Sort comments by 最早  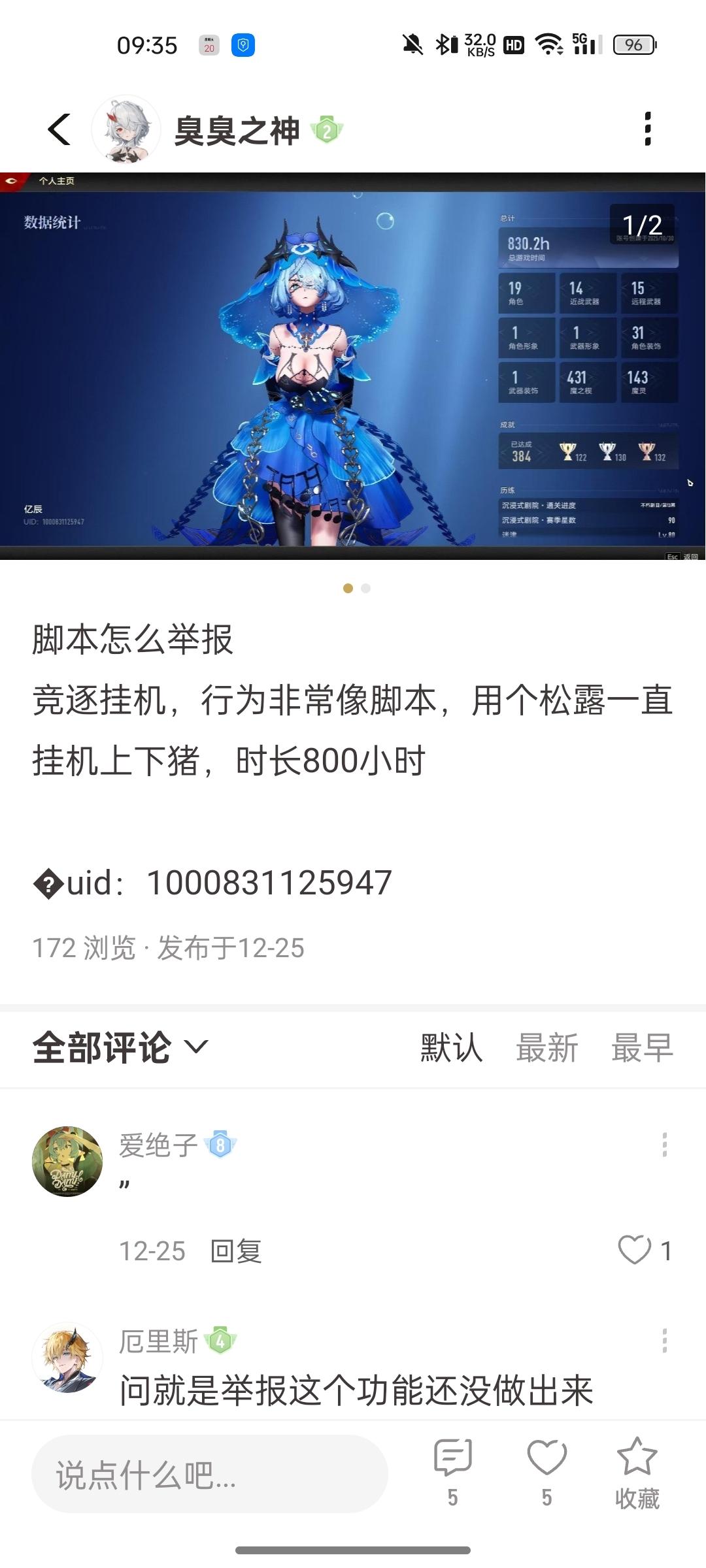pos(641,1048)
